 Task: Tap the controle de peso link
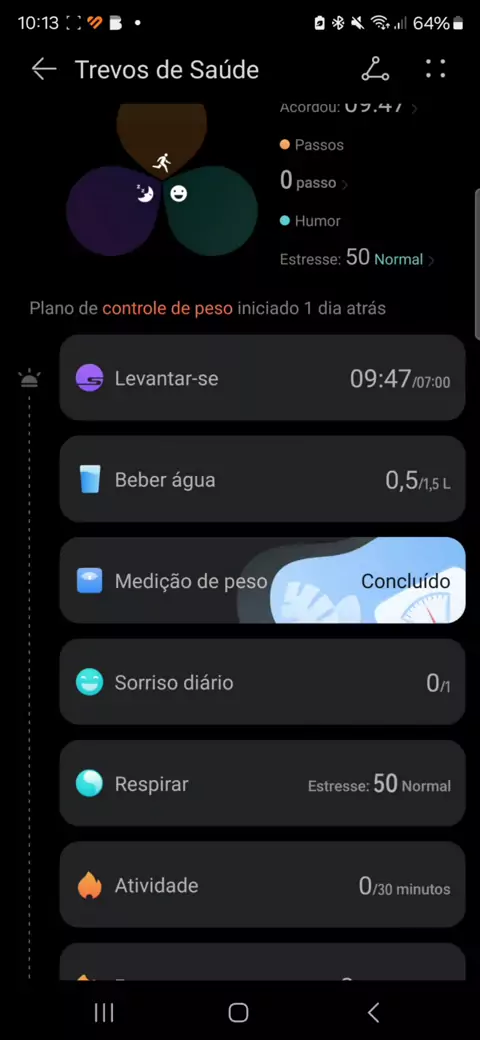(167, 308)
